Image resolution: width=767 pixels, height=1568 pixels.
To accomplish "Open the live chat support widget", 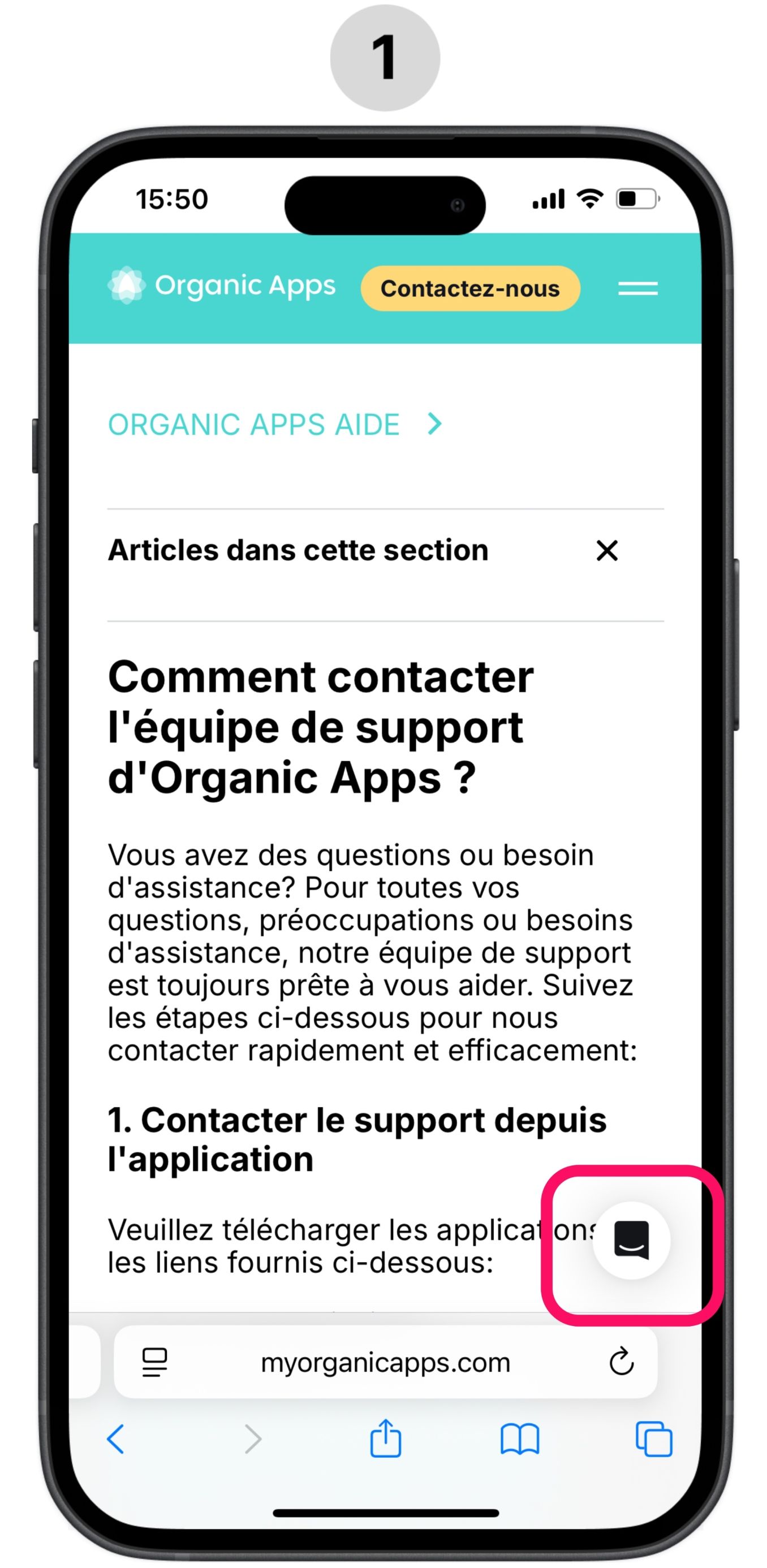I will coord(632,1242).
